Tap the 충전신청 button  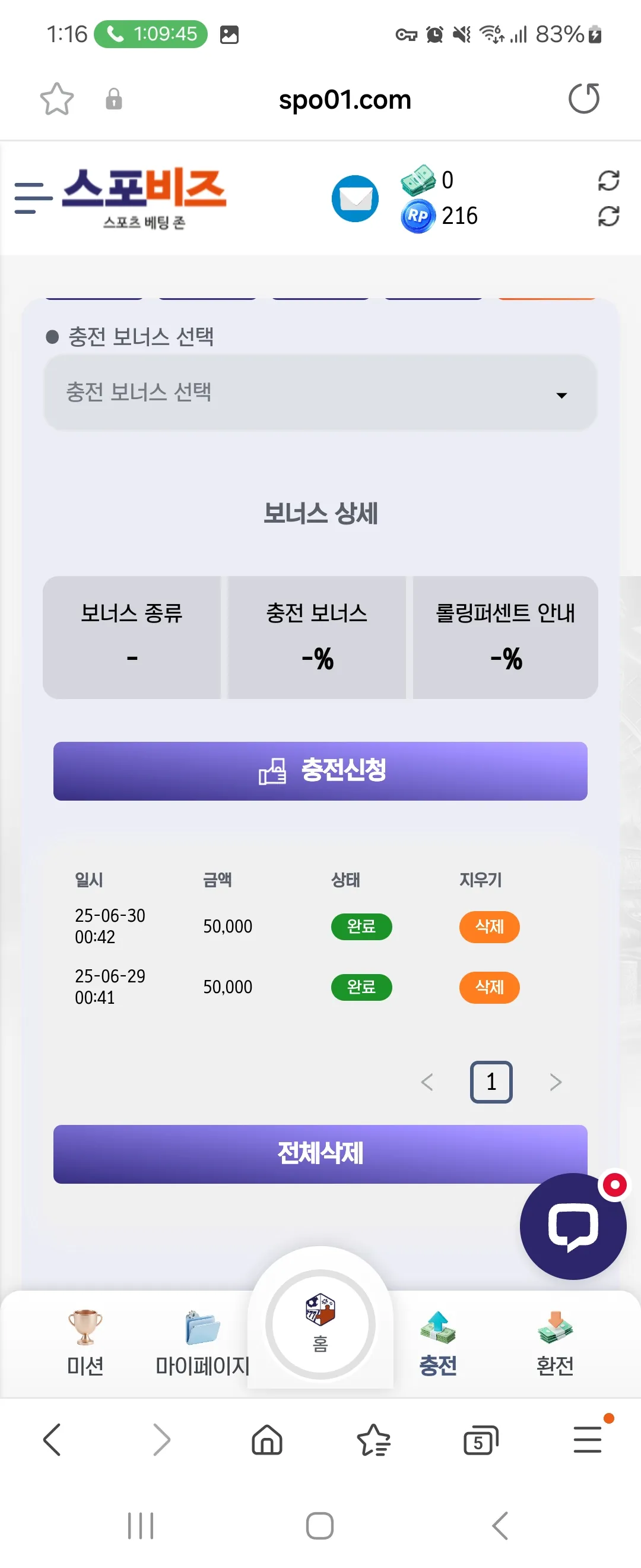pyautogui.click(x=320, y=770)
